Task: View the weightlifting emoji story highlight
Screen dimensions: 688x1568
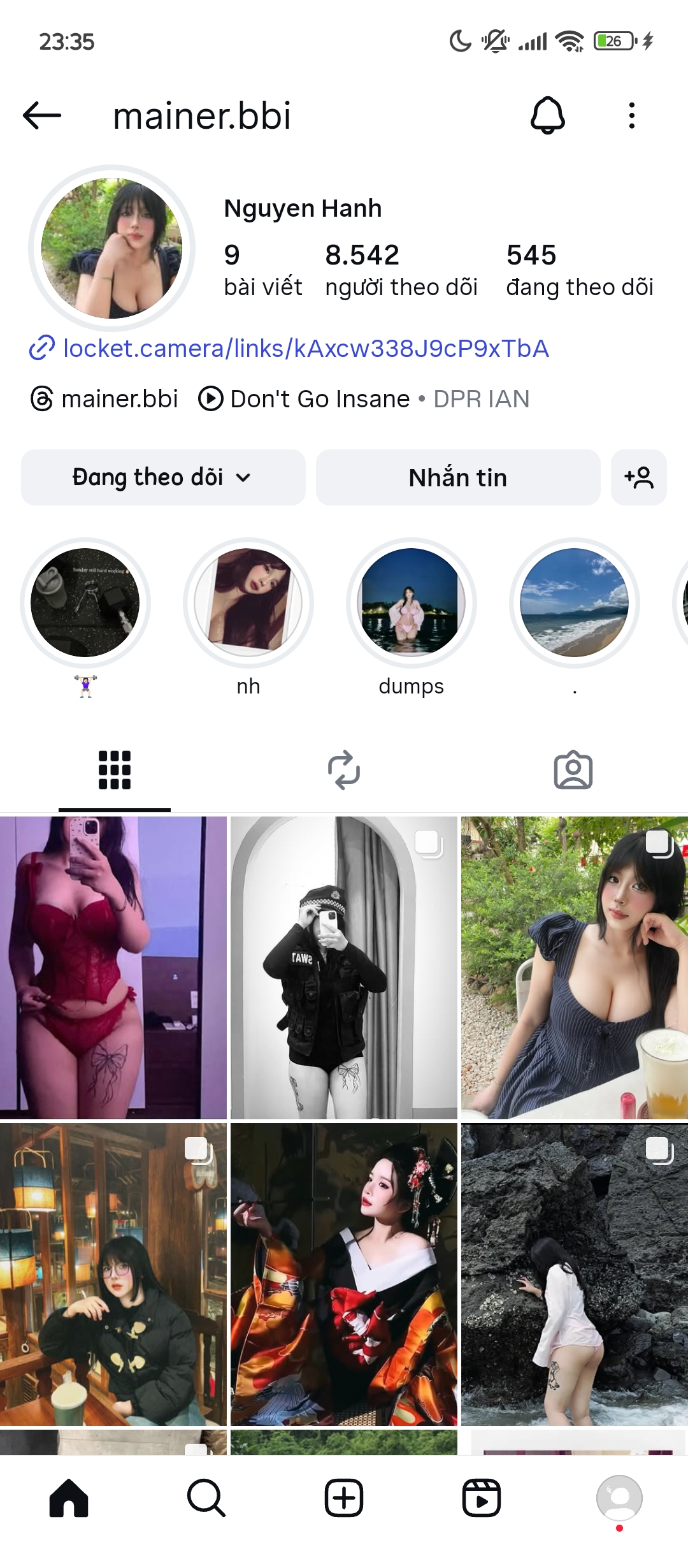Action: (x=85, y=602)
